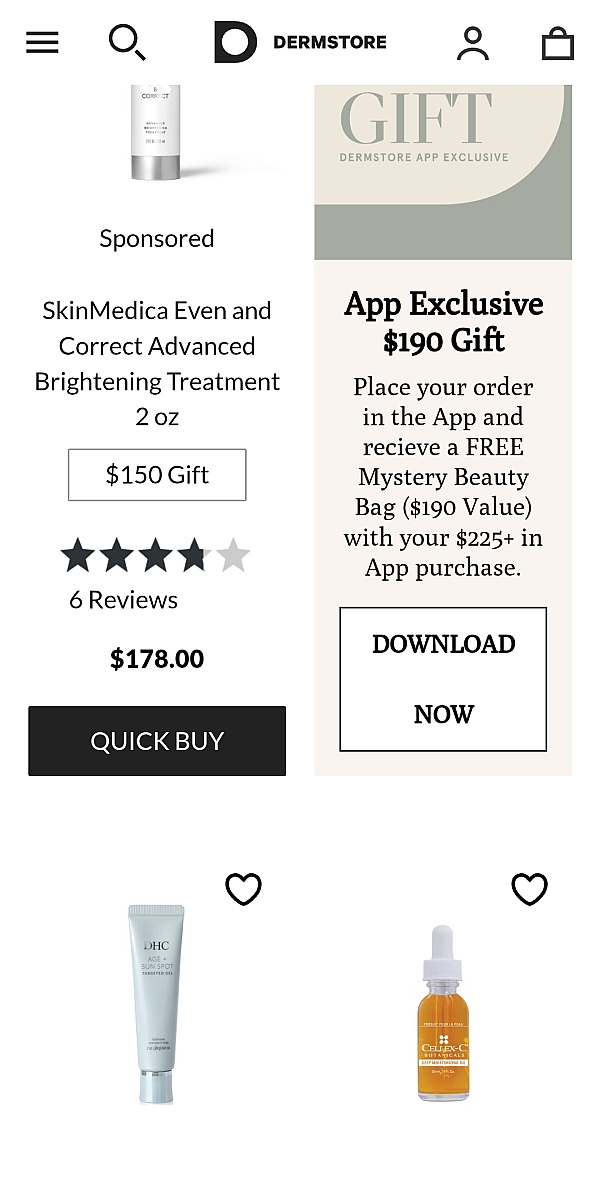Viewport: 600px width, 1203px height.
Task: Open the search icon
Action: [127, 42]
